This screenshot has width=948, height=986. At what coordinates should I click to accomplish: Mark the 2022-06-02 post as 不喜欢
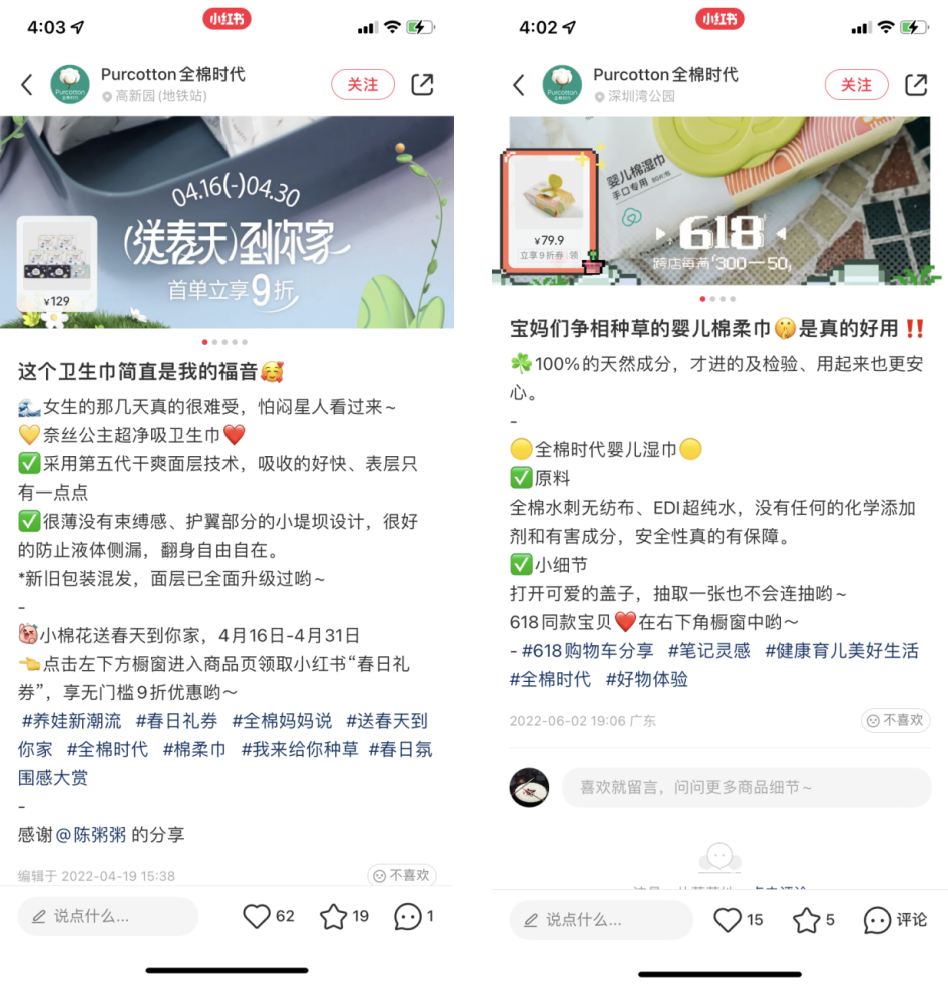click(895, 720)
